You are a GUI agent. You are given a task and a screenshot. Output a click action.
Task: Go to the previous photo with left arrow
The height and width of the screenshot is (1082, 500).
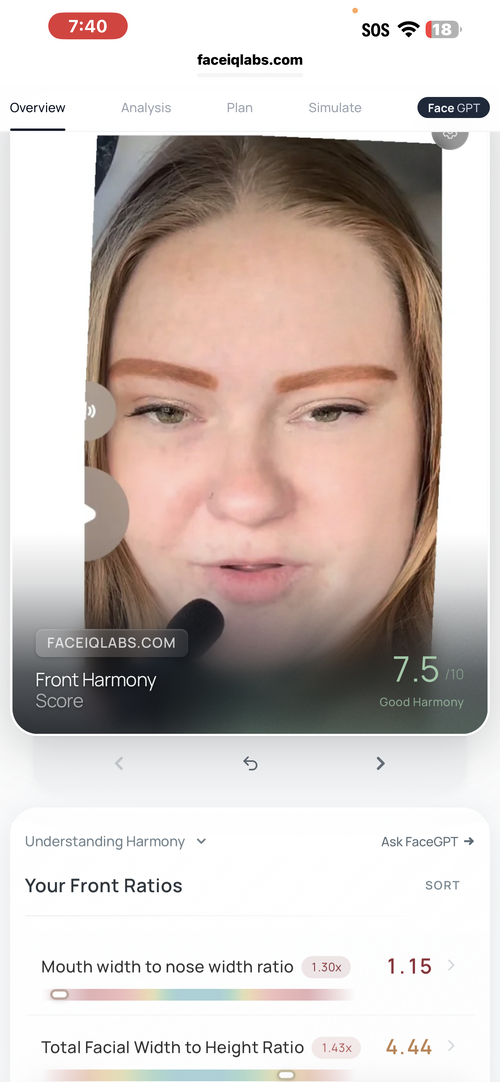coord(119,763)
